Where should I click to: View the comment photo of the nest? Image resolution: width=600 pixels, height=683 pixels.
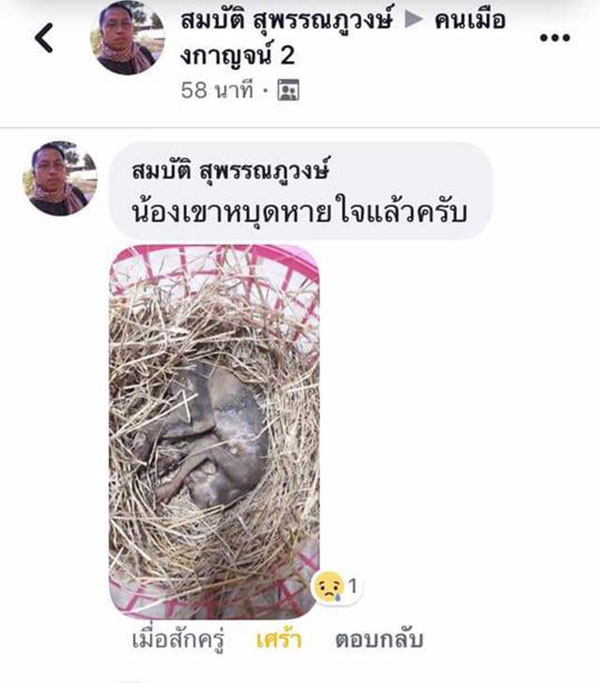click(214, 431)
